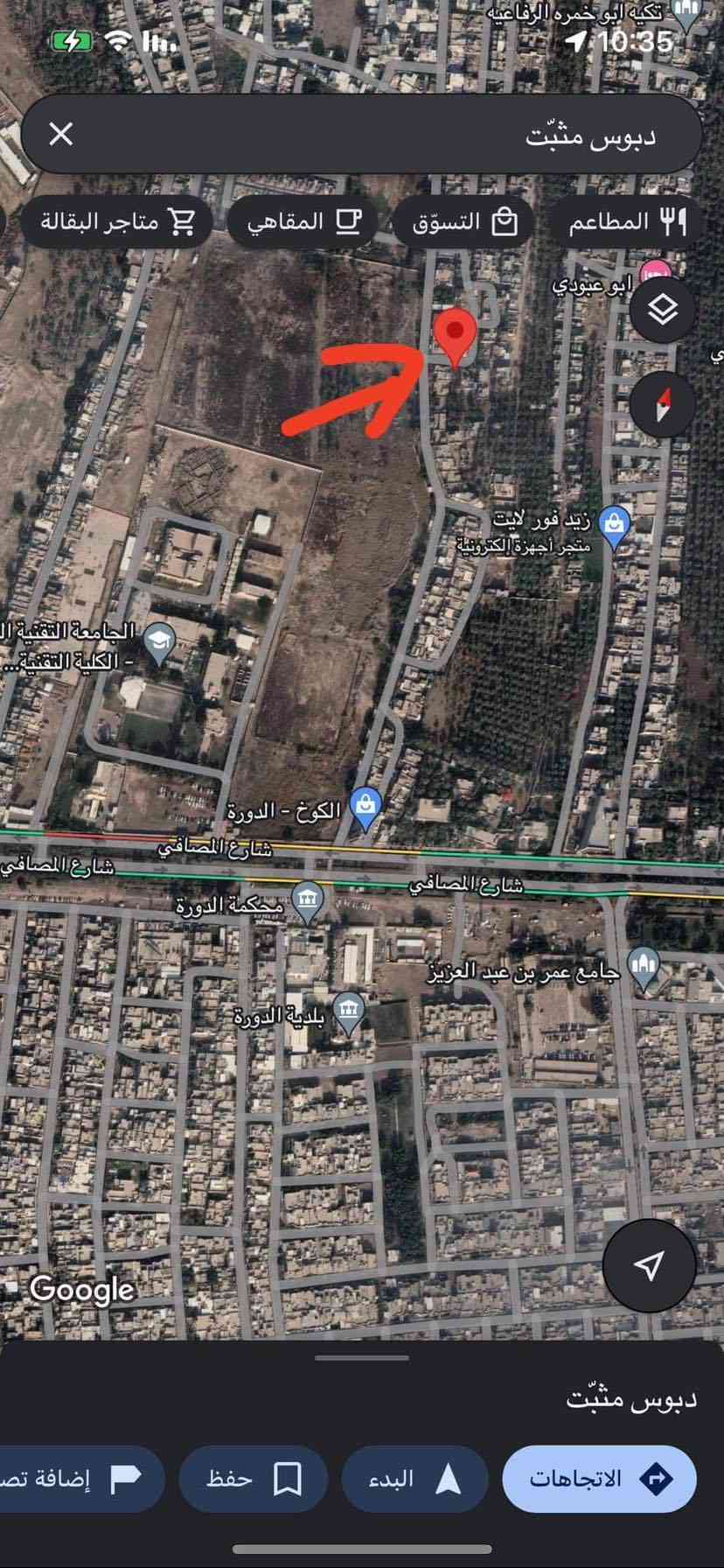Show Grocery stores (متاجر البقالة) chip
724x1568 pixels.
click(117, 222)
